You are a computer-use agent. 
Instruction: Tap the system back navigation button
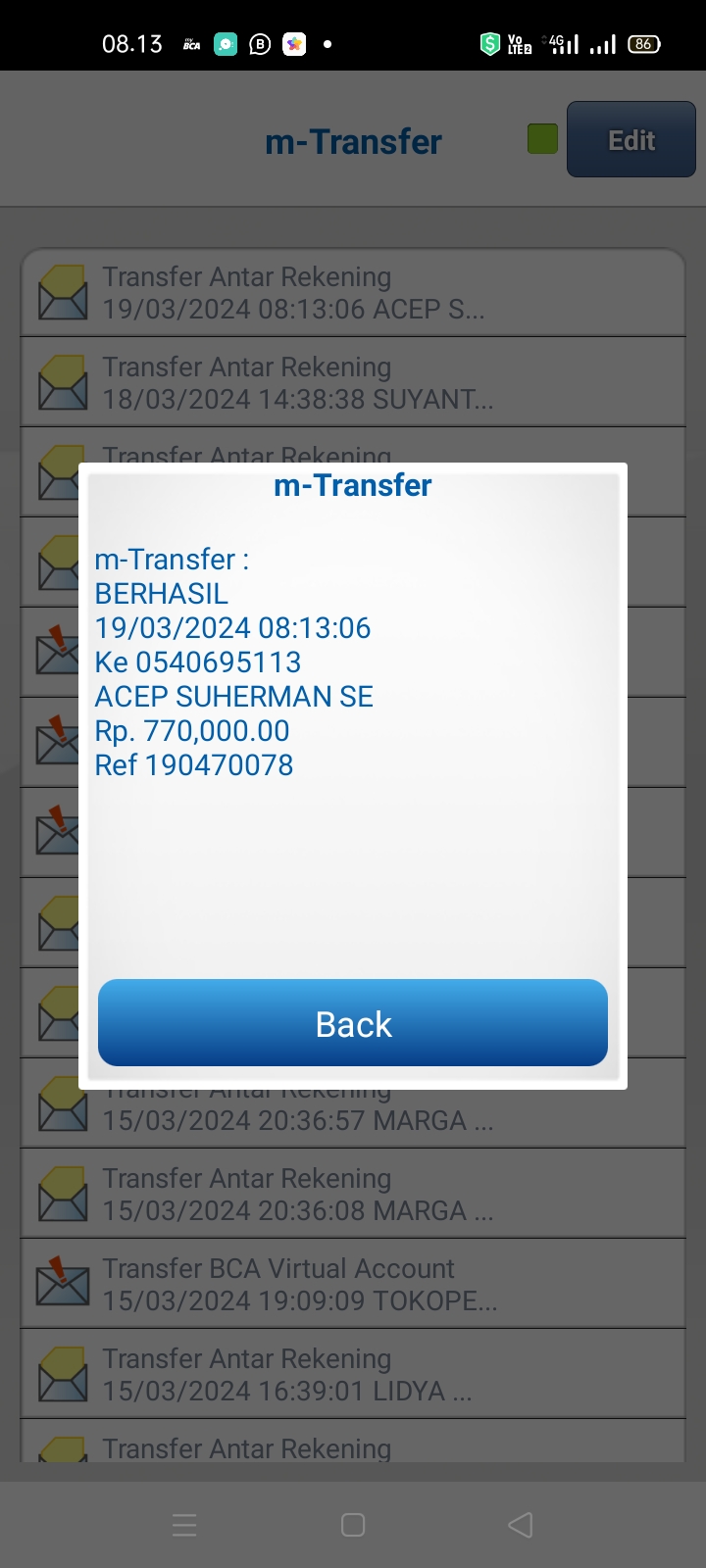tap(521, 1524)
